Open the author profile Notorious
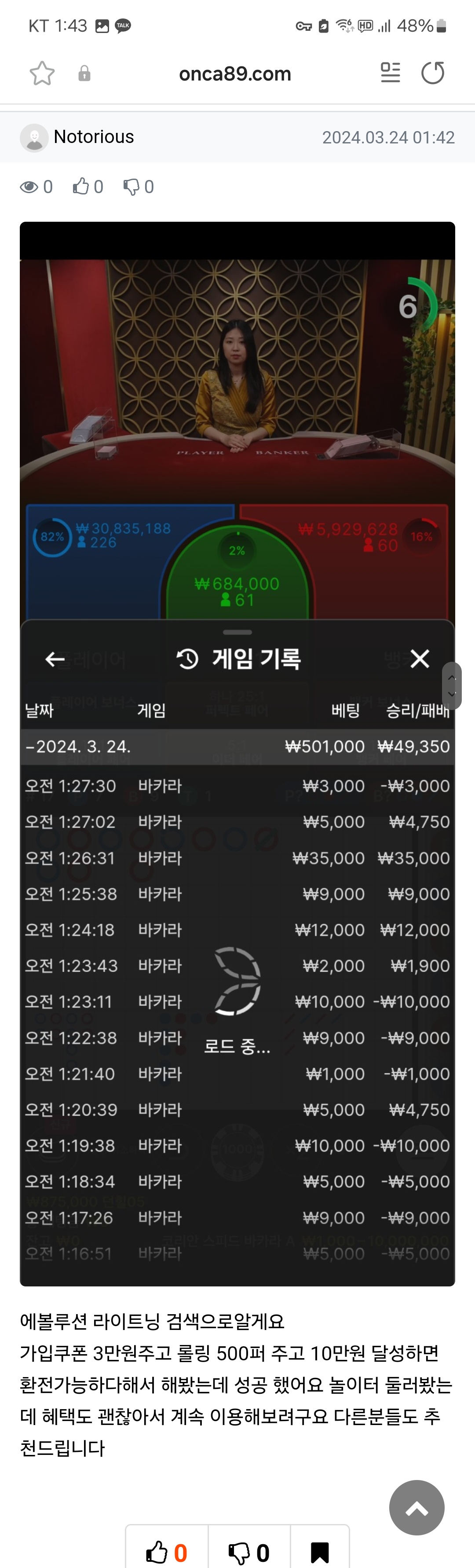The image size is (475, 1568). point(94,137)
